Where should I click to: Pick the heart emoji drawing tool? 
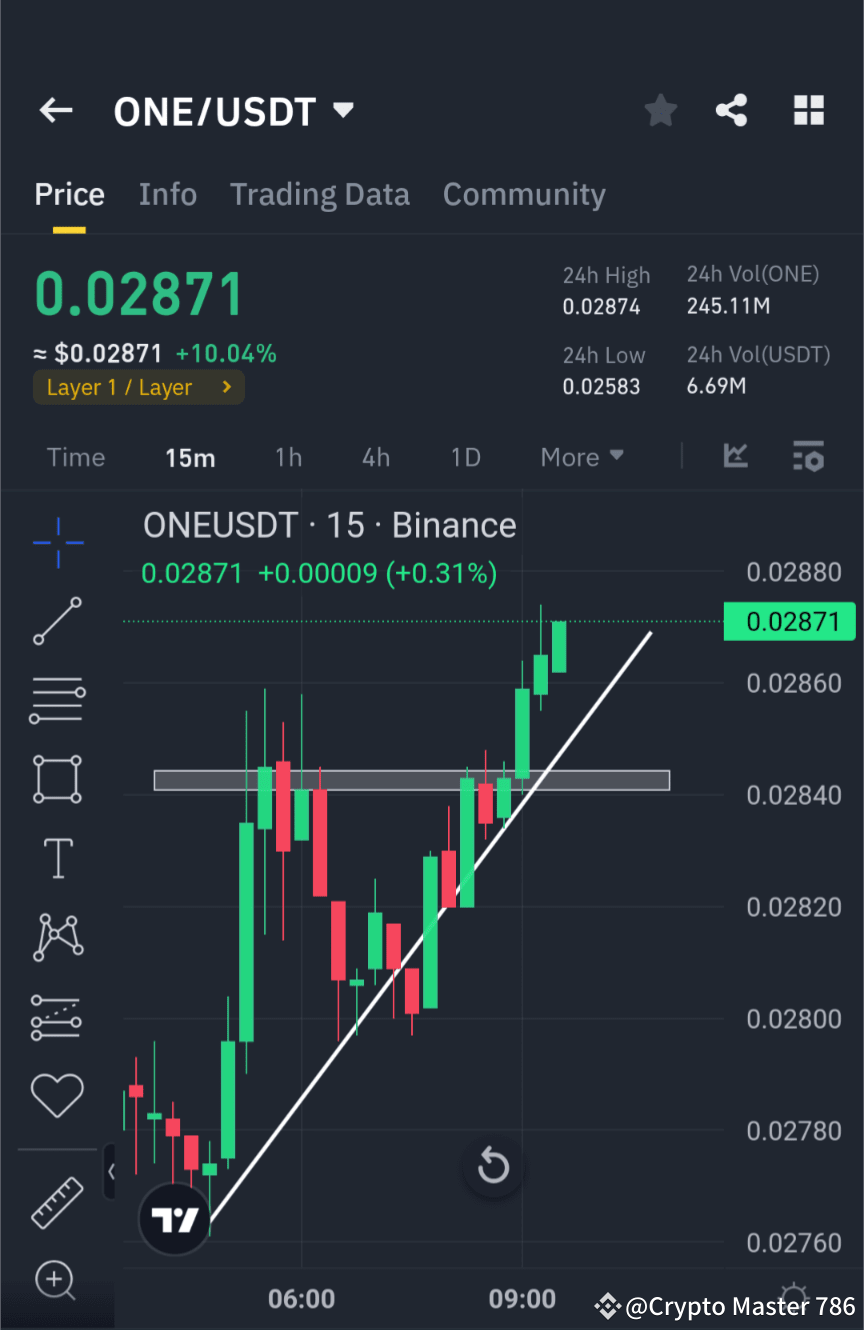57,1095
